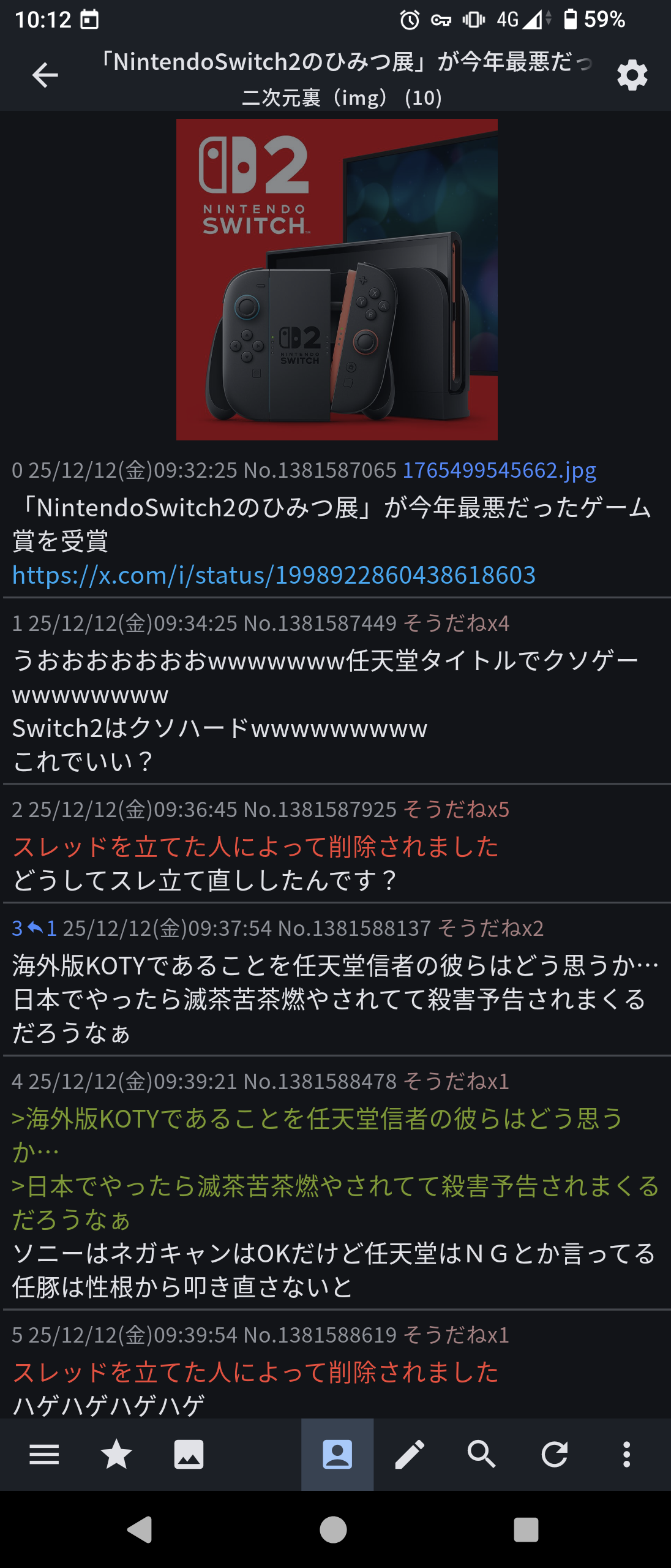Open the hamburger menu in bottom toolbar
This screenshot has width=671, height=1568.
tap(44, 1454)
